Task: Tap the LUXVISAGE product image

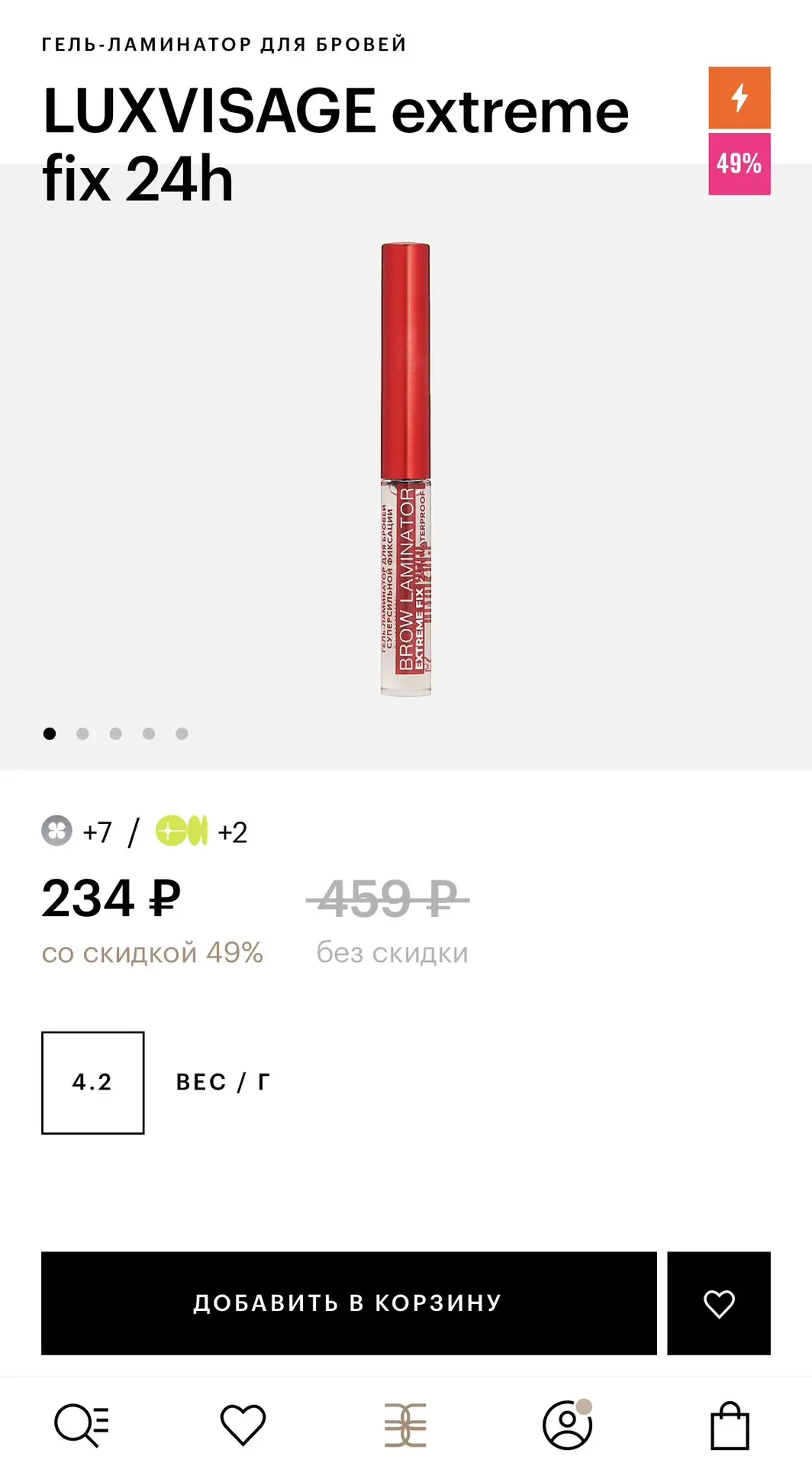Action: (406, 470)
